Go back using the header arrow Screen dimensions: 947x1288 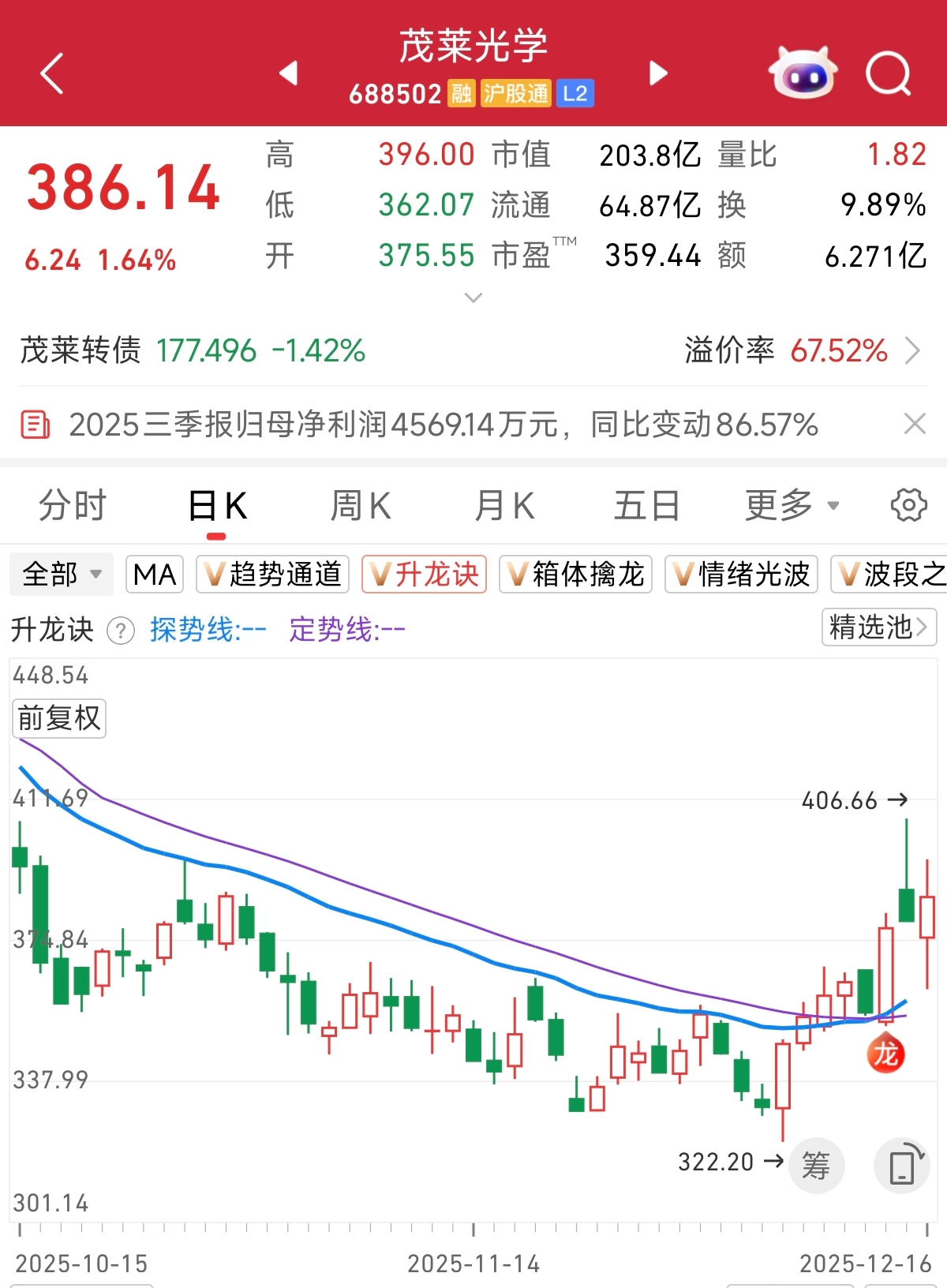(x=52, y=74)
